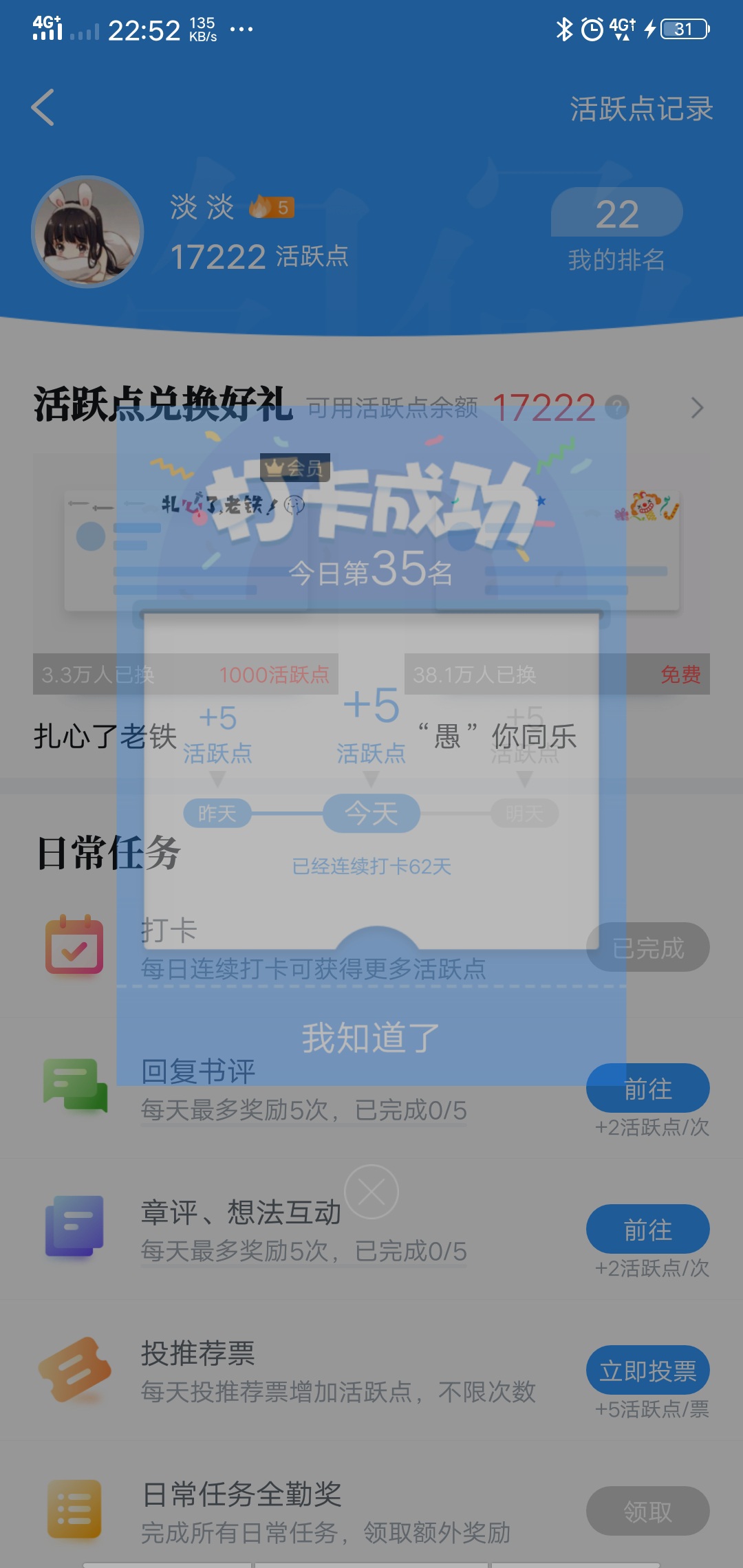Image resolution: width=743 pixels, height=1568 pixels.
Task: Confirm the check-in popup with 我知道了
Action: point(371,1037)
